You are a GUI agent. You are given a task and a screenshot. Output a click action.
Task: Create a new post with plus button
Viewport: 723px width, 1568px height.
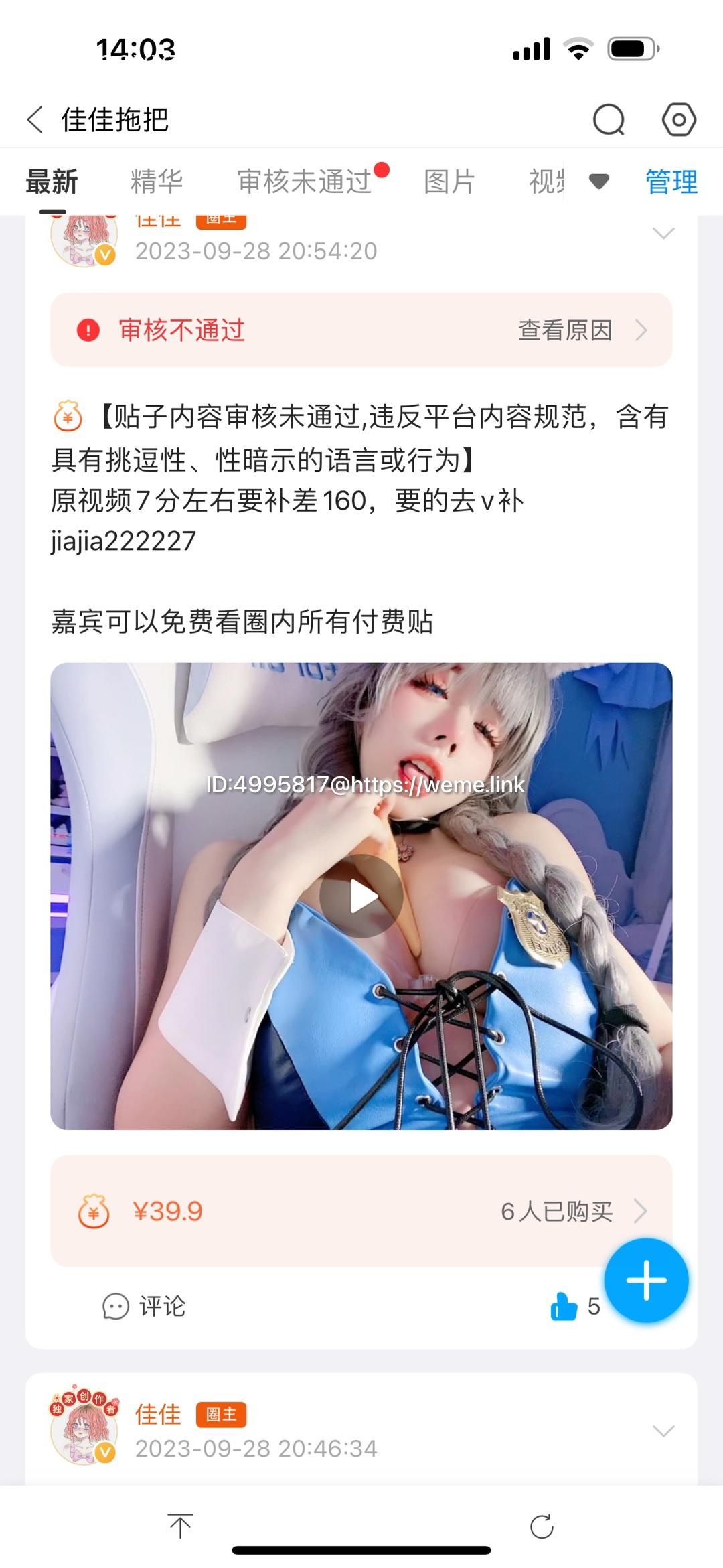point(646,1280)
